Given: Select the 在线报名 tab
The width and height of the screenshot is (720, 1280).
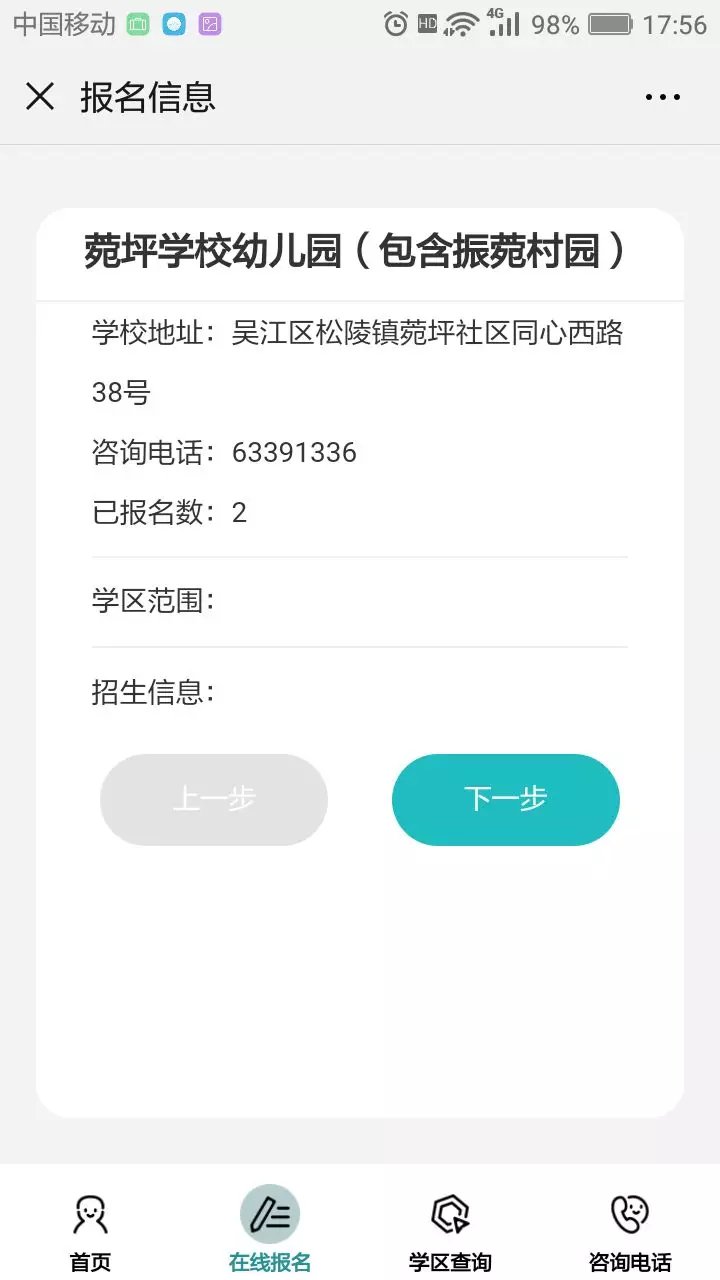Looking at the screenshot, I should pos(270,1231).
